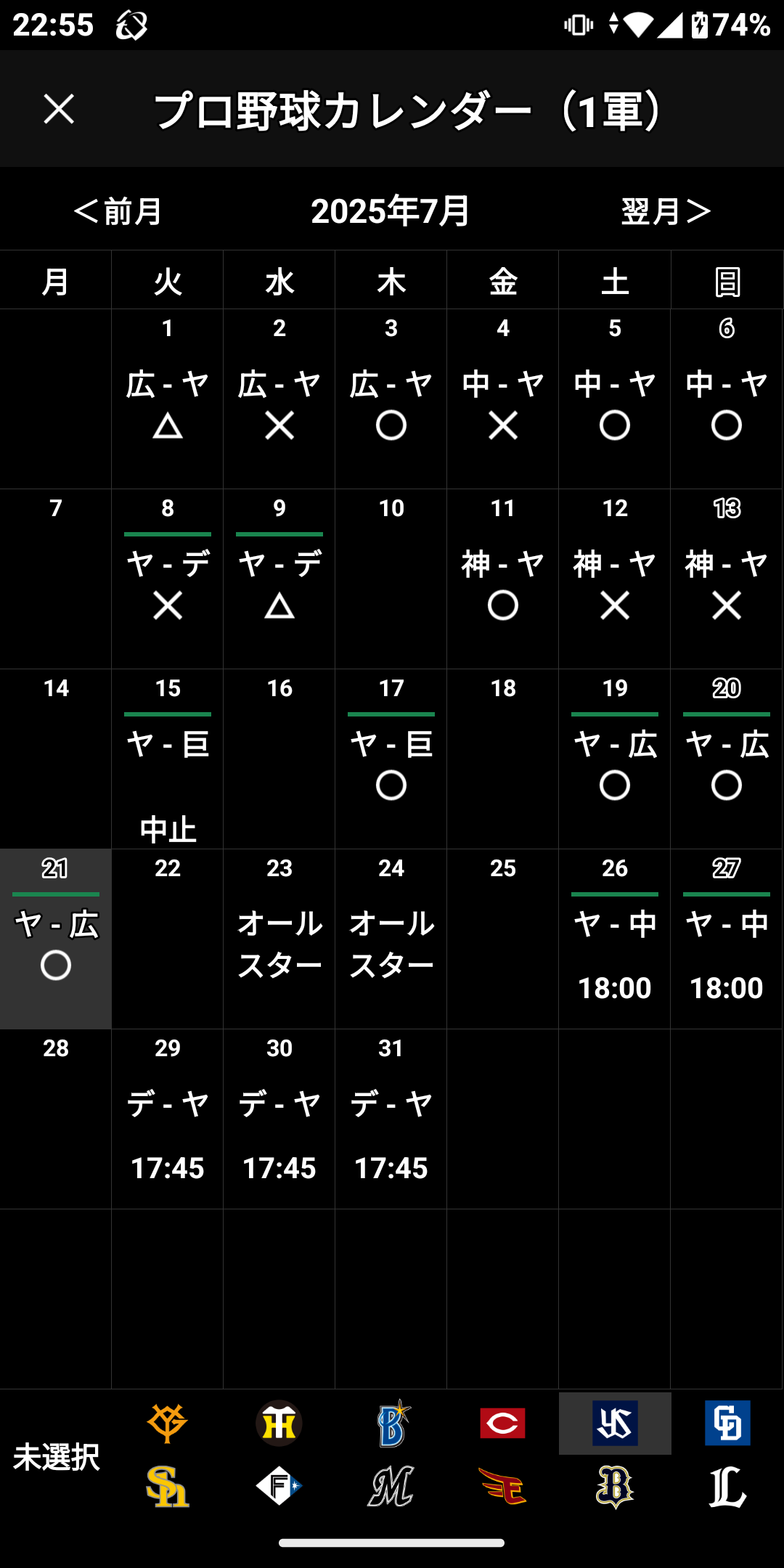The image size is (784, 1568).
Task: Select the Yomiuri Giants logo
Action: click(168, 1423)
